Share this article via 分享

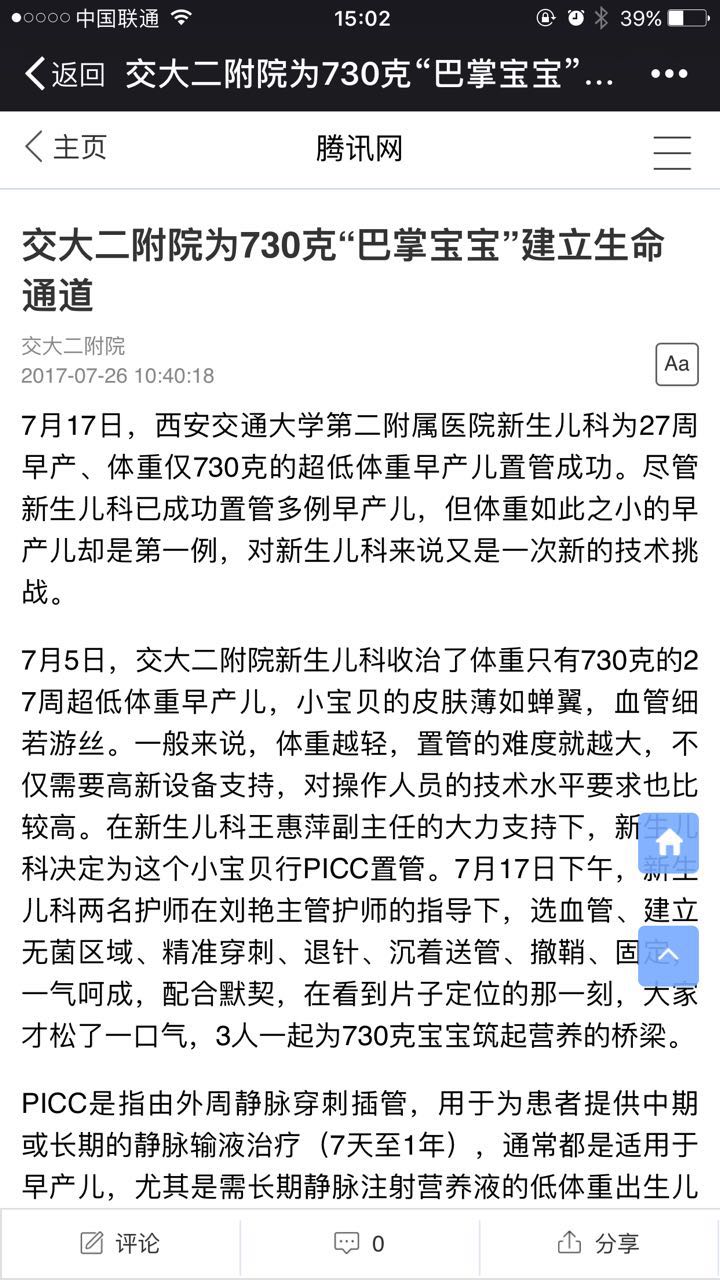click(x=599, y=1243)
